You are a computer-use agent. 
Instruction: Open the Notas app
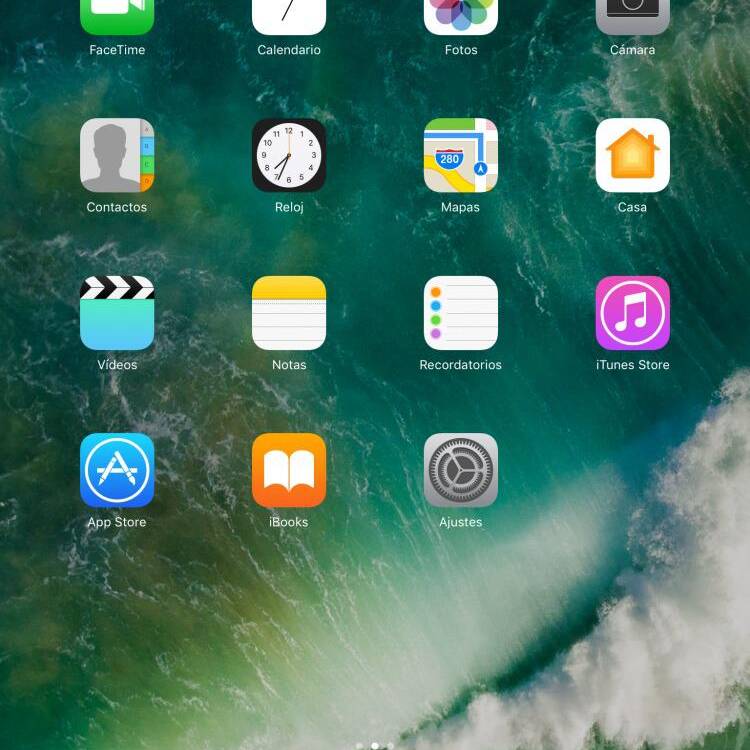tap(289, 313)
